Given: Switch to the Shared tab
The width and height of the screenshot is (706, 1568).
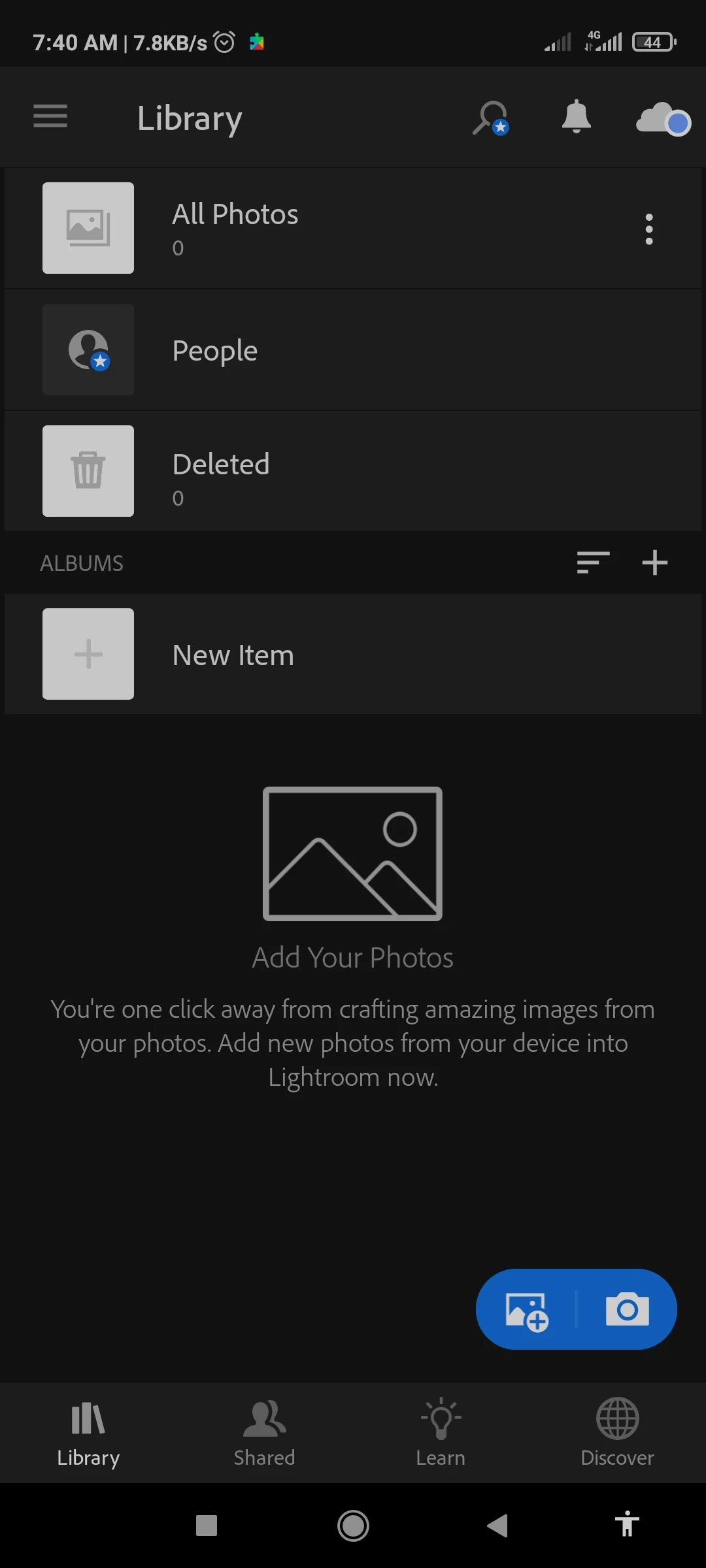Looking at the screenshot, I should [265, 1432].
